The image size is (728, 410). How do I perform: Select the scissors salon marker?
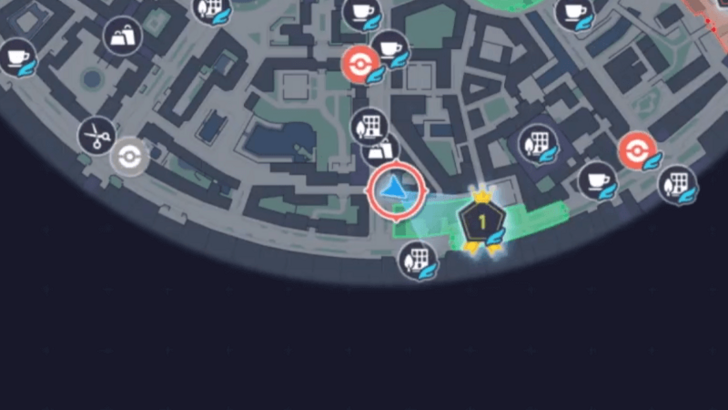tap(97, 135)
